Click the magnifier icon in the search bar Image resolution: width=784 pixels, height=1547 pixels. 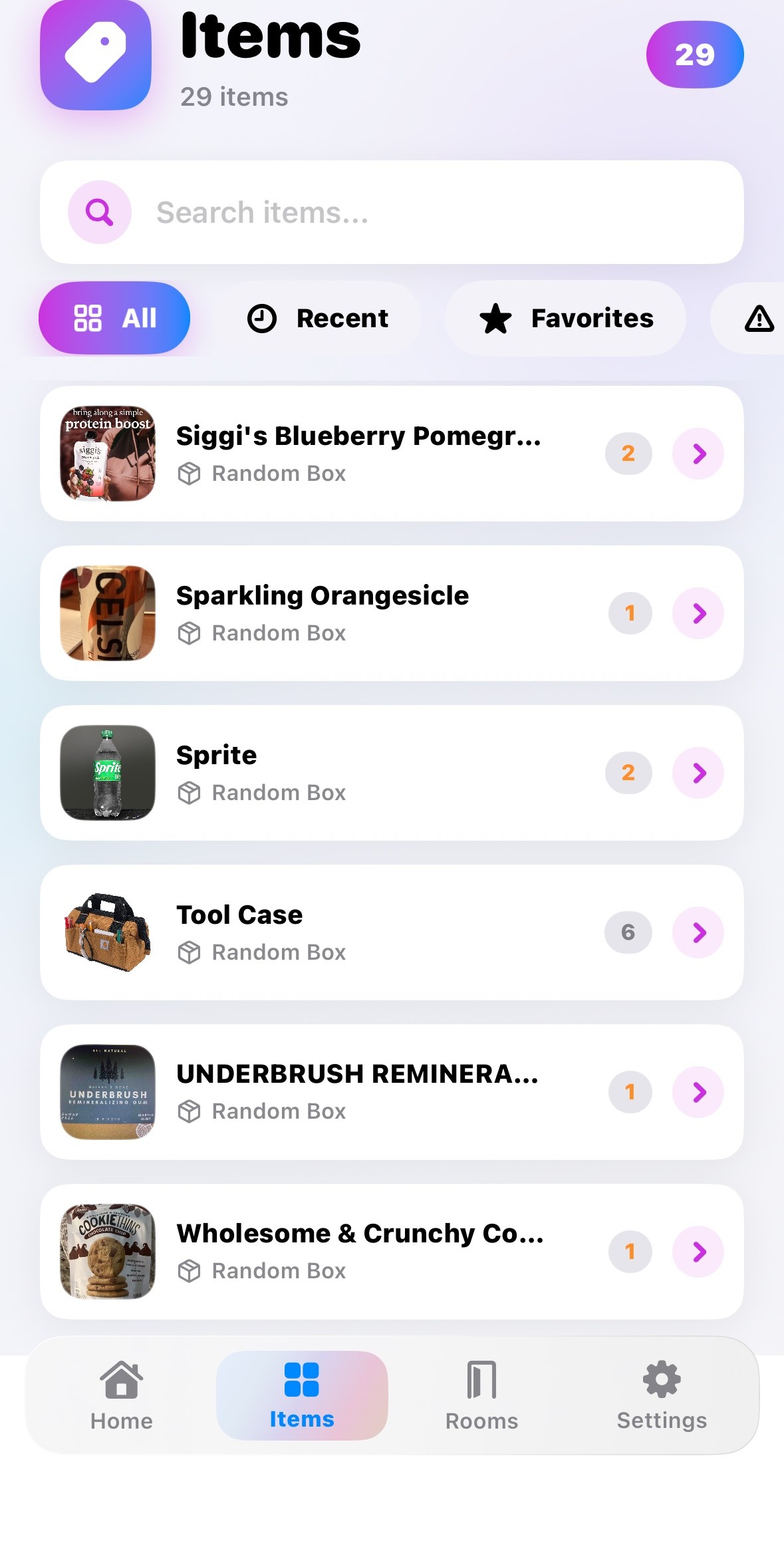click(98, 211)
